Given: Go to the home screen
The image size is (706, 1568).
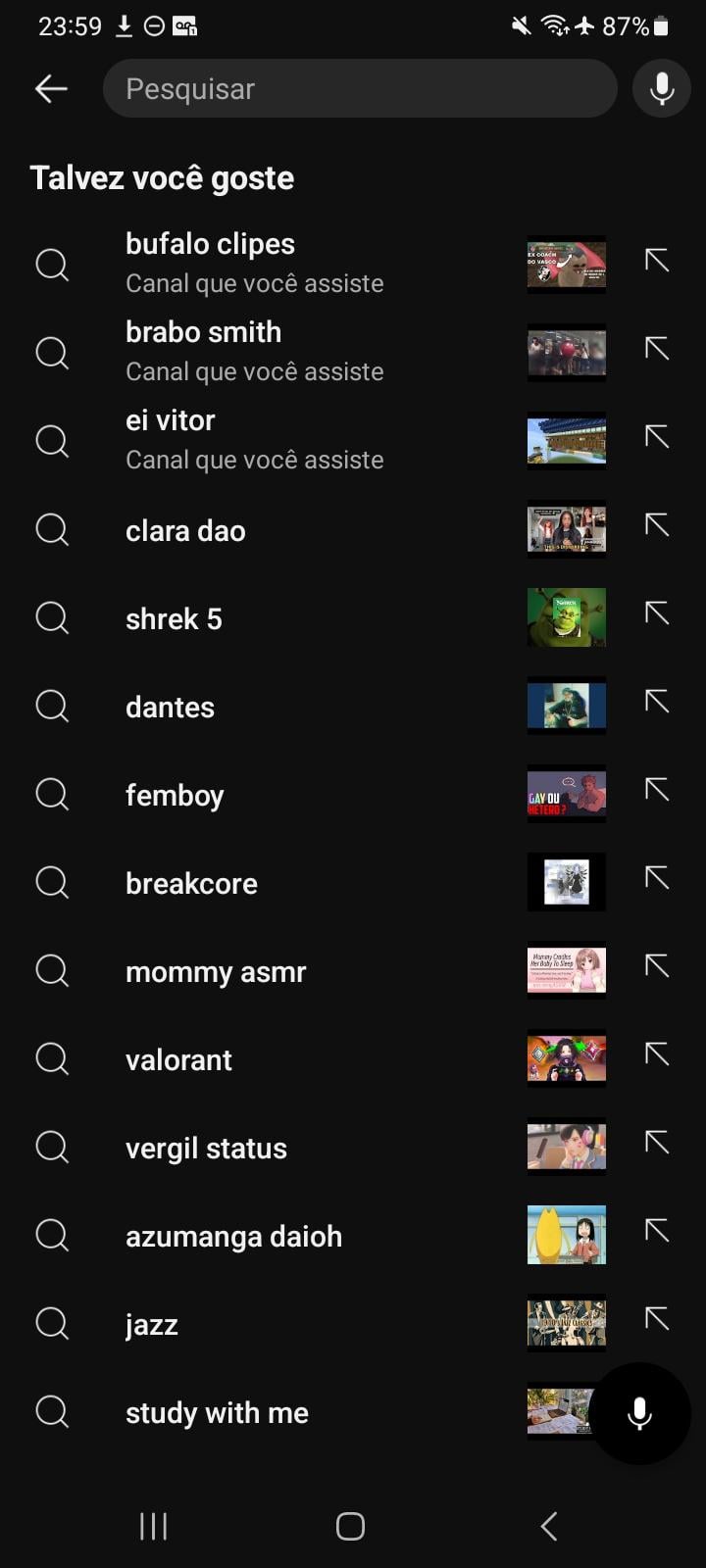Looking at the screenshot, I should click(350, 1526).
